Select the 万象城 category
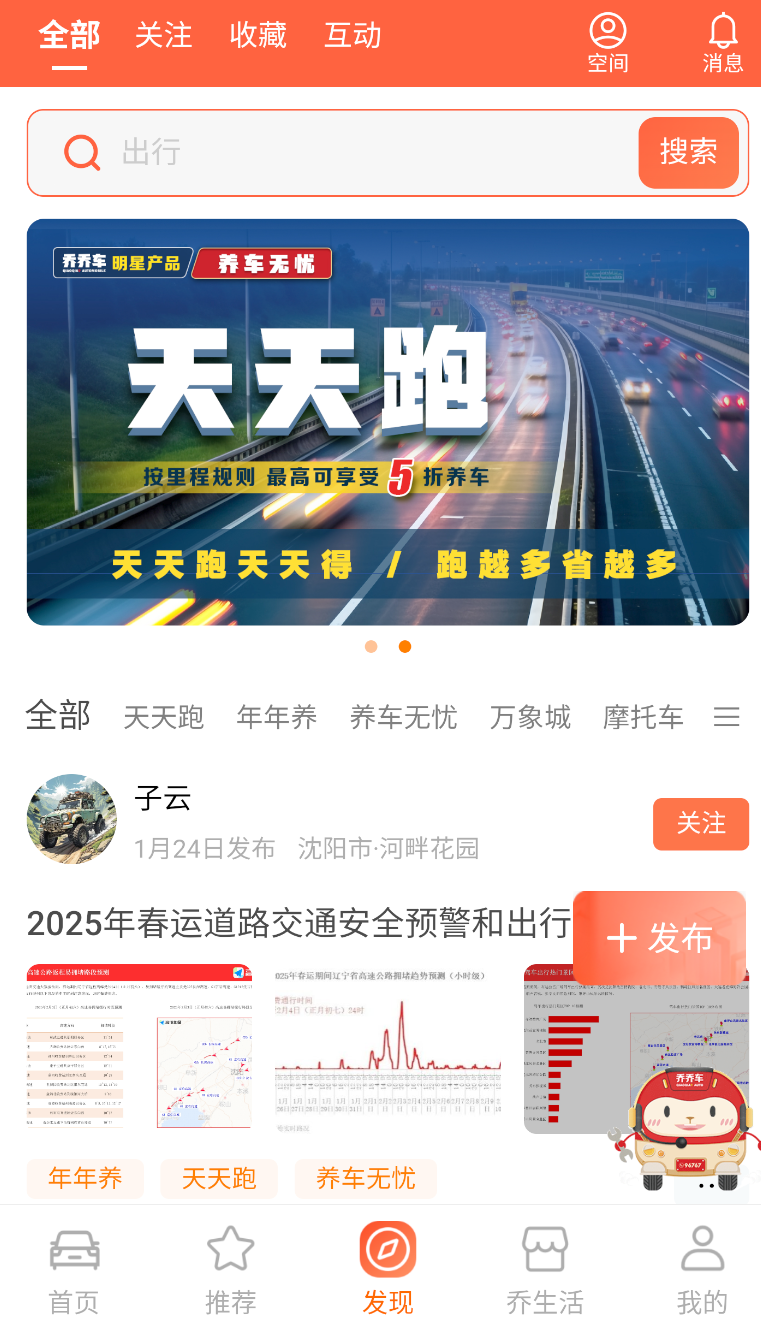 pos(530,717)
